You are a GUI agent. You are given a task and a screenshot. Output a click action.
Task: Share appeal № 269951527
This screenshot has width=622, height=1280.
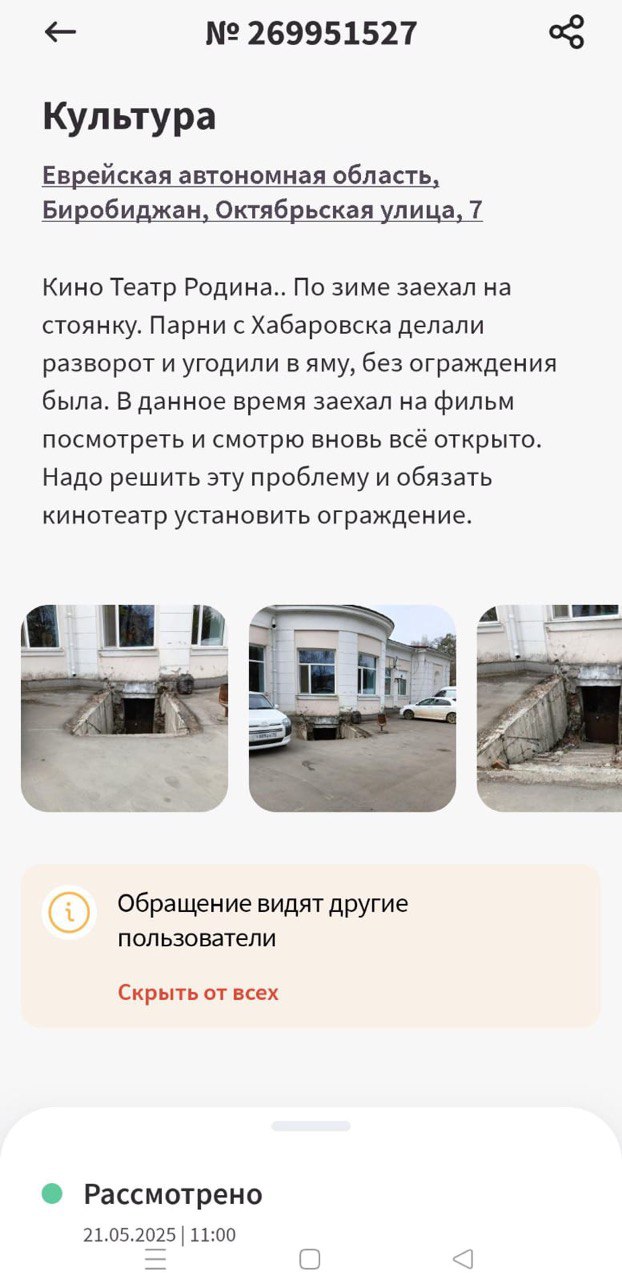pos(566,32)
